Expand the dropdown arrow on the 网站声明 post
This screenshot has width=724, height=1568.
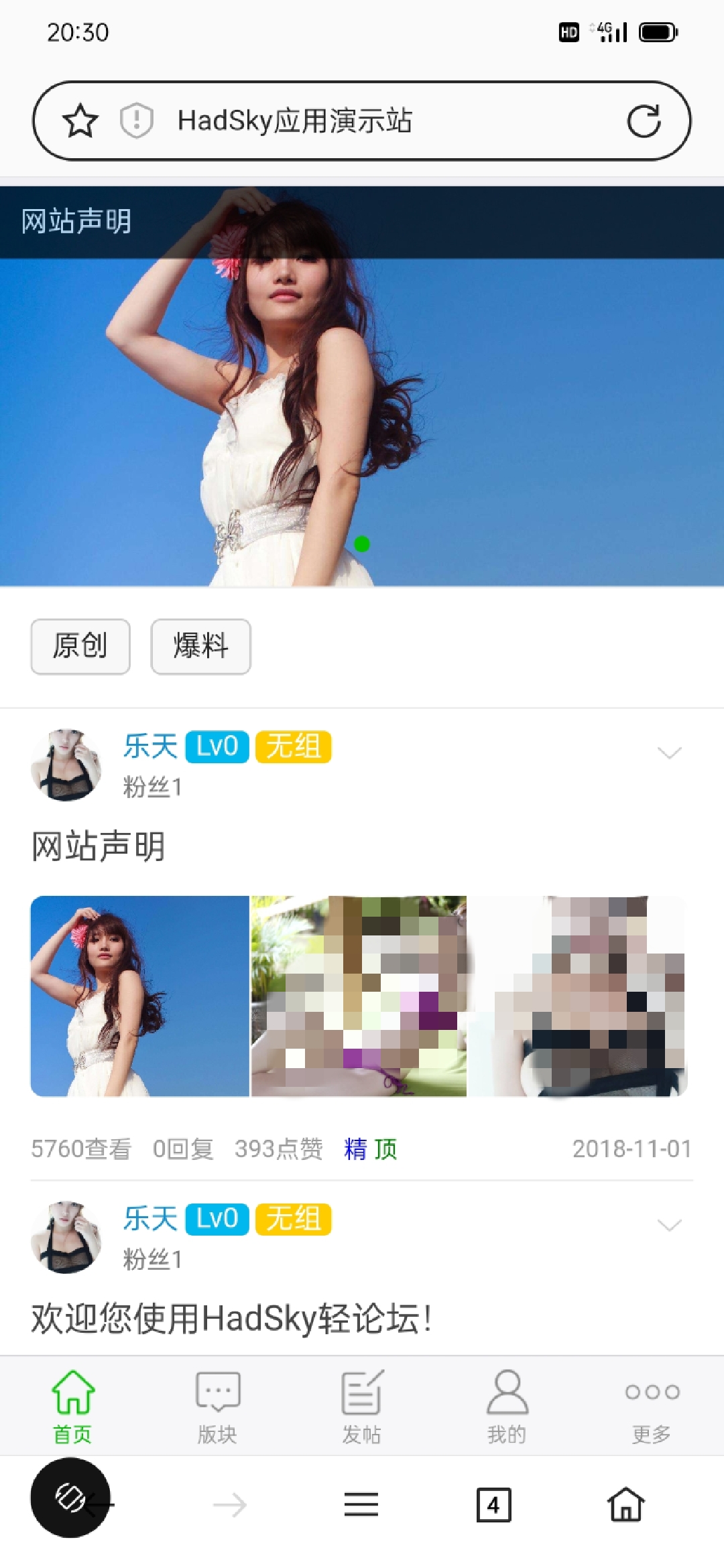(x=669, y=753)
